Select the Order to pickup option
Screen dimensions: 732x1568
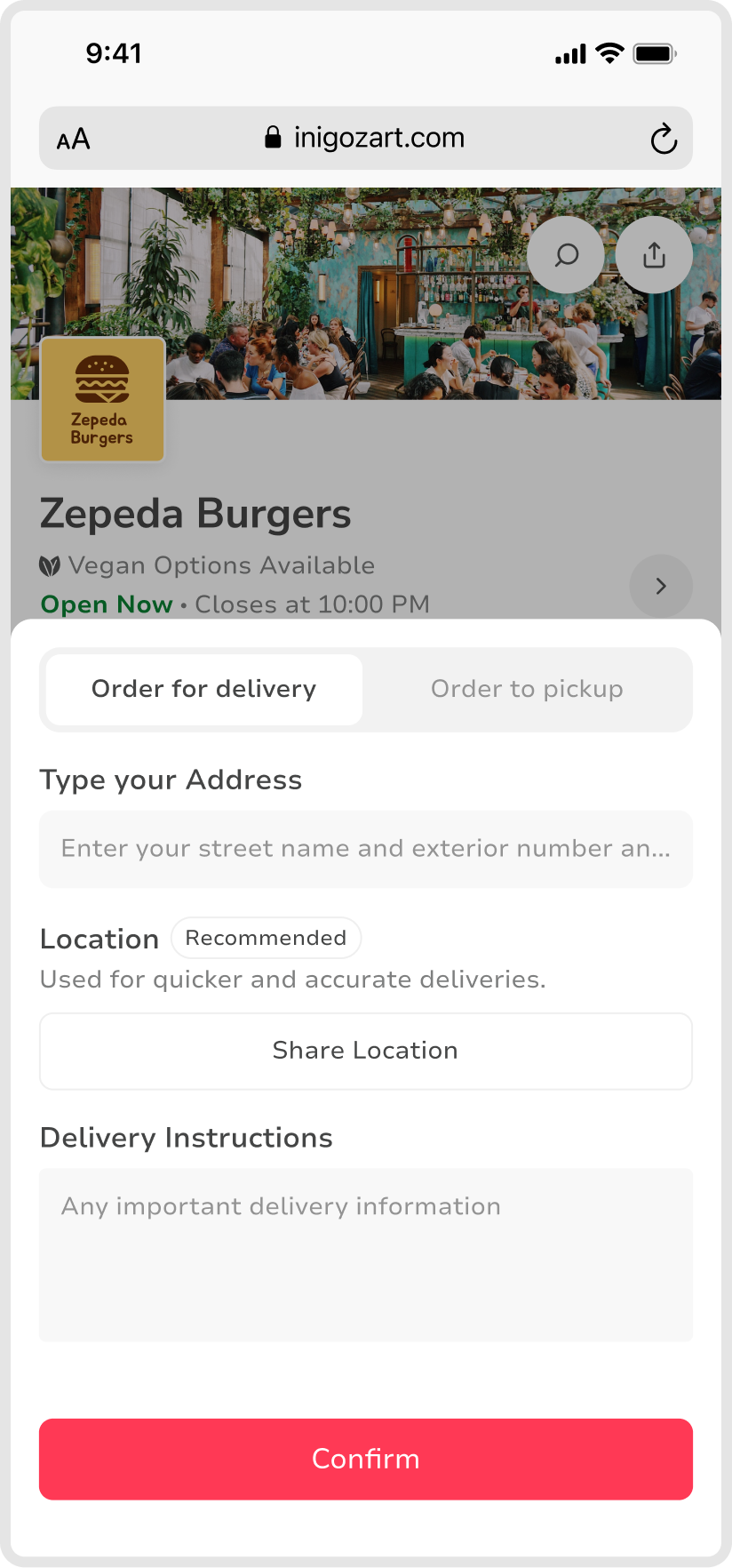coord(527,690)
